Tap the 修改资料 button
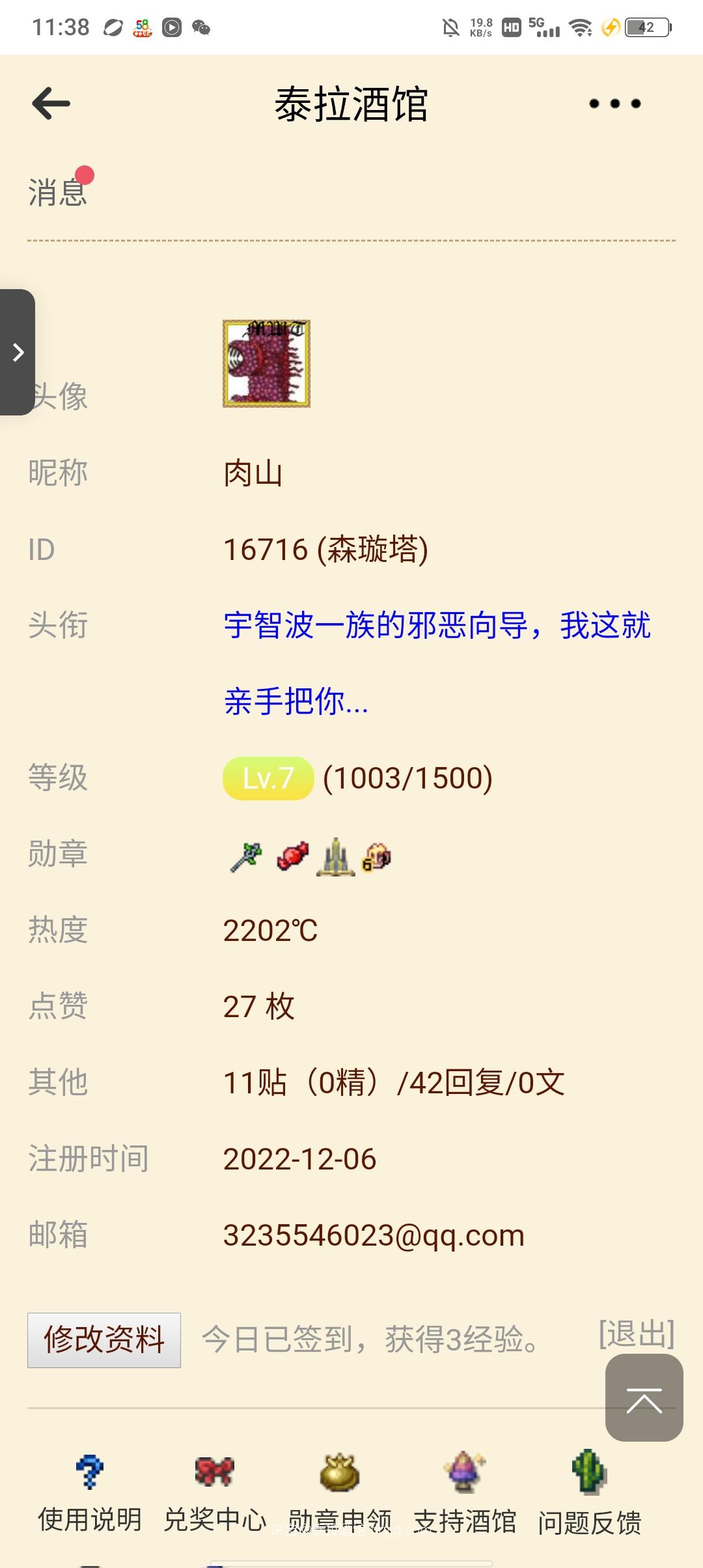This screenshot has height=1568, width=703. click(x=104, y=1340)
